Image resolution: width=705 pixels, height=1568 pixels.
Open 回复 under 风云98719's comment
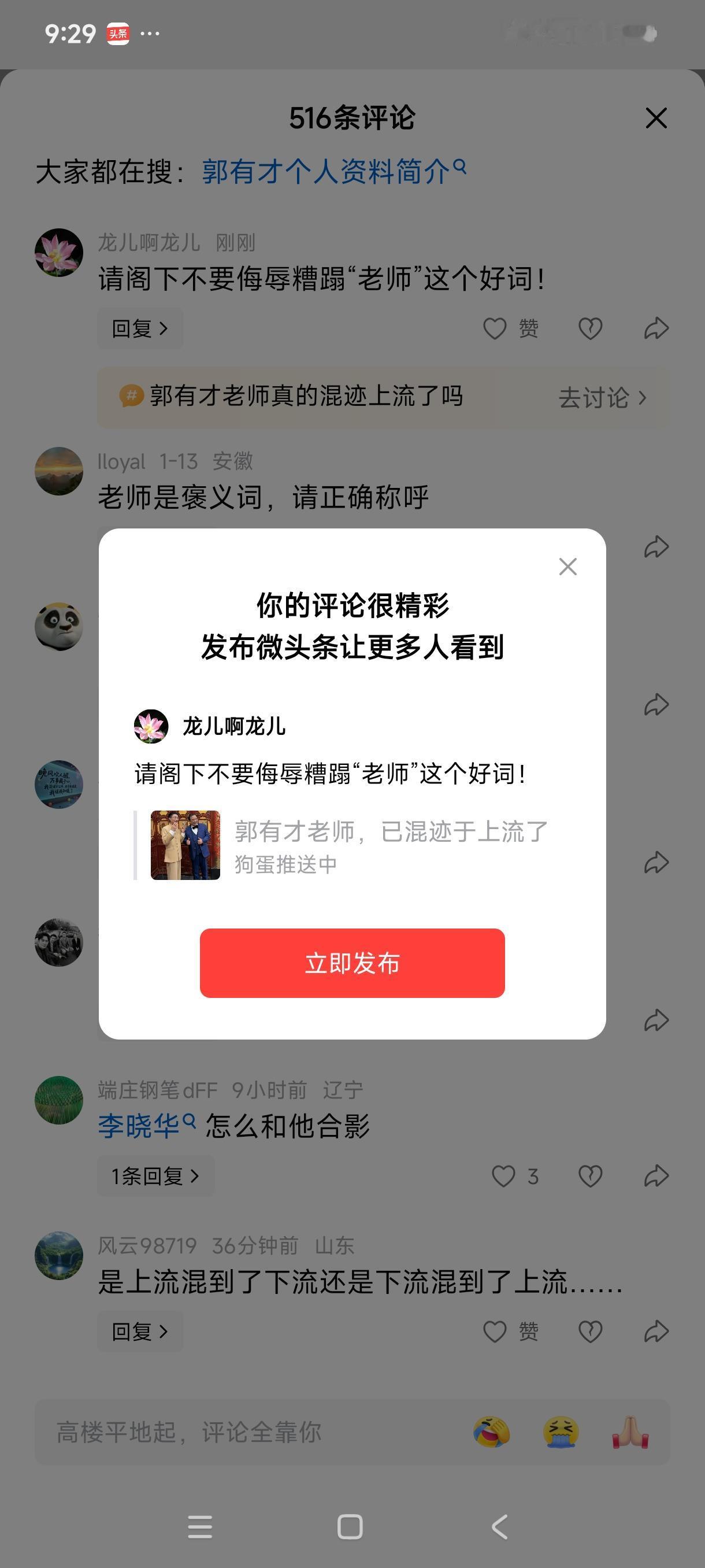pos(139,1330)
